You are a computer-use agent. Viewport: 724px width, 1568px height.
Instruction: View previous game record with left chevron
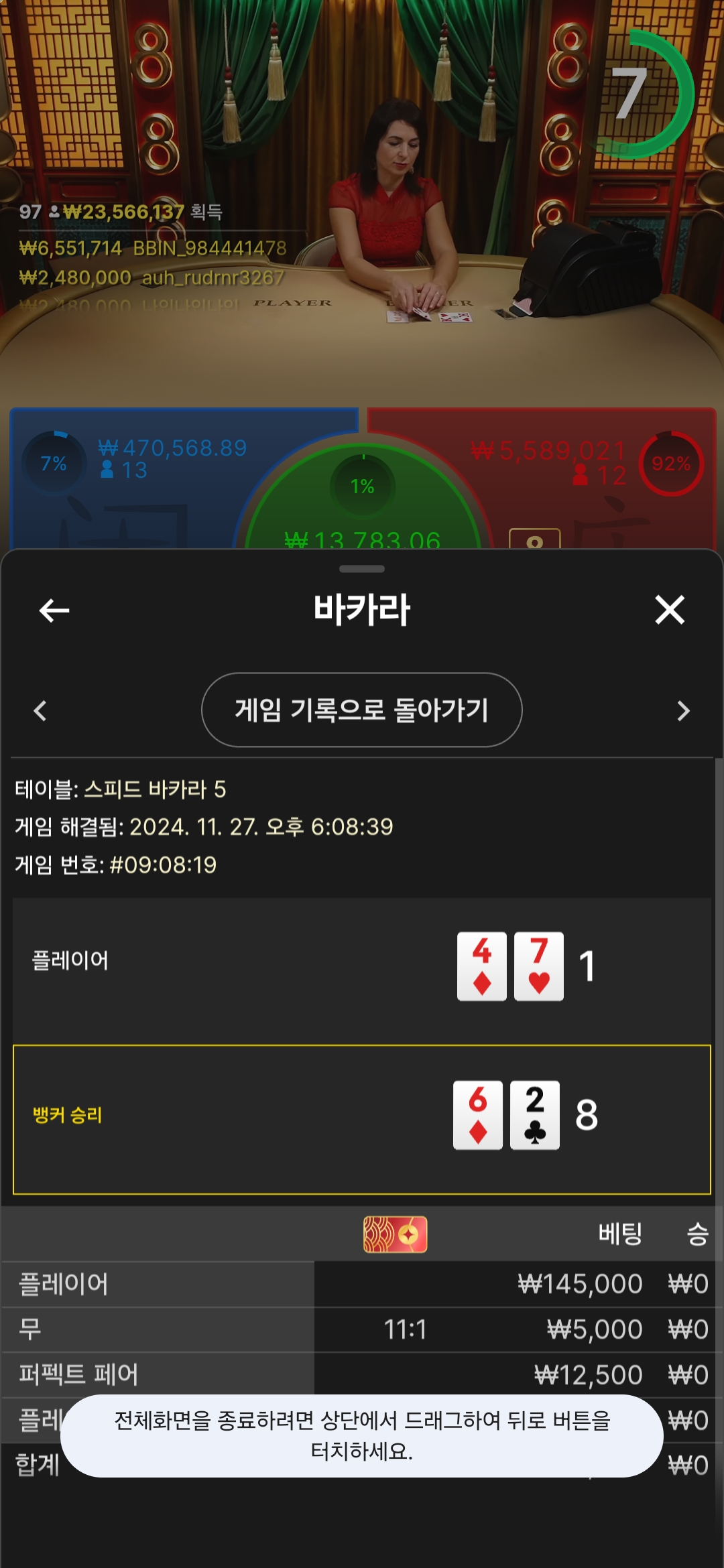(x=40, y=710)
